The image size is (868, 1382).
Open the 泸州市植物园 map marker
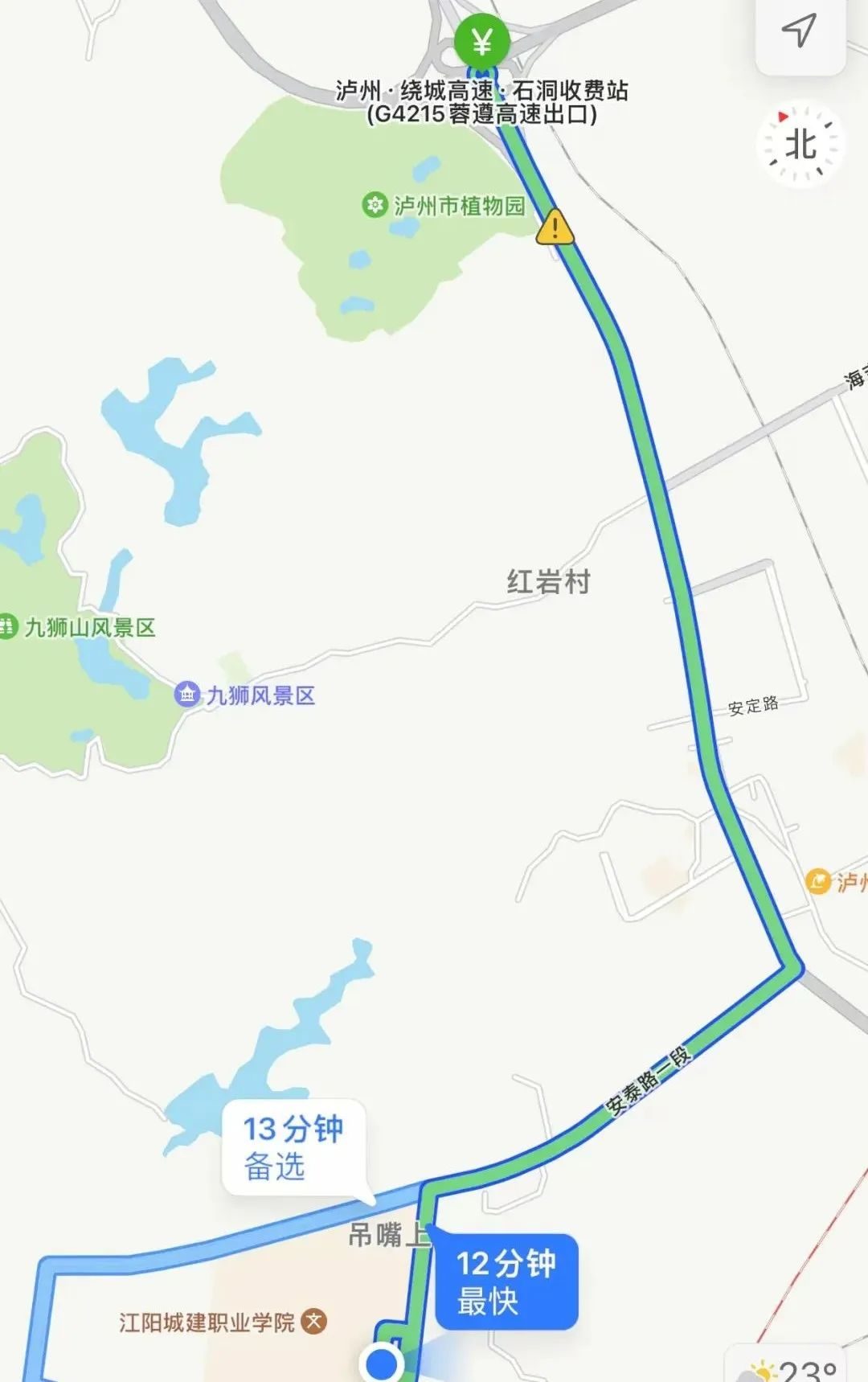375,205
